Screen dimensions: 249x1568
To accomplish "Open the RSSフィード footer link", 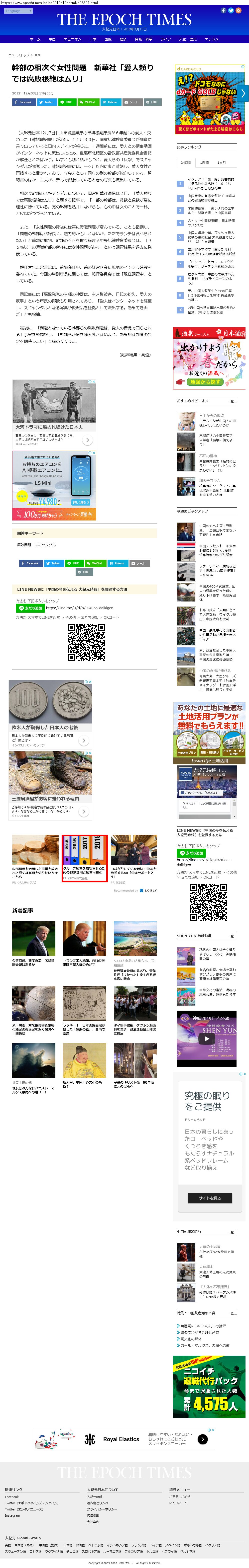I will point(178,1503).
